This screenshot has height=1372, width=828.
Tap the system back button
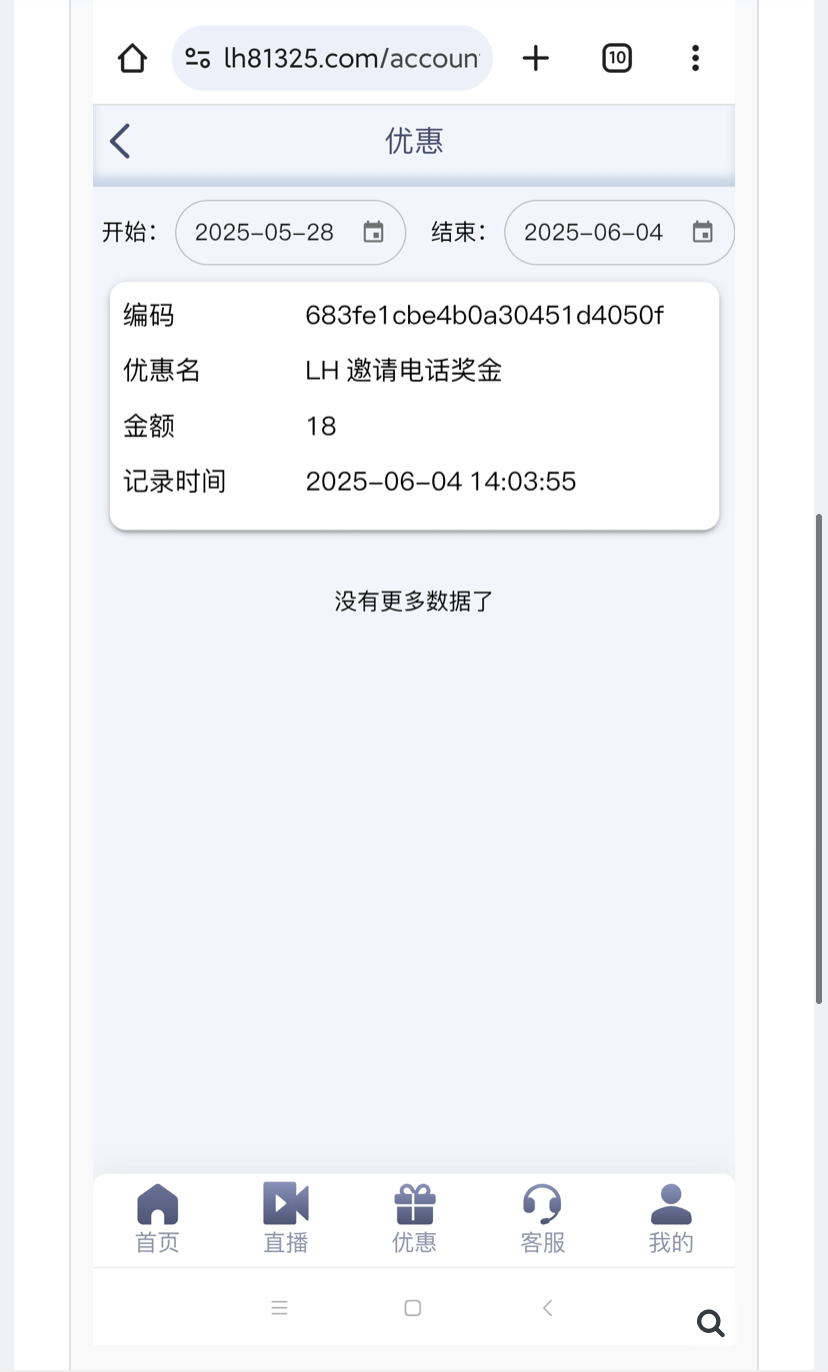click(x=547, y=1308)
